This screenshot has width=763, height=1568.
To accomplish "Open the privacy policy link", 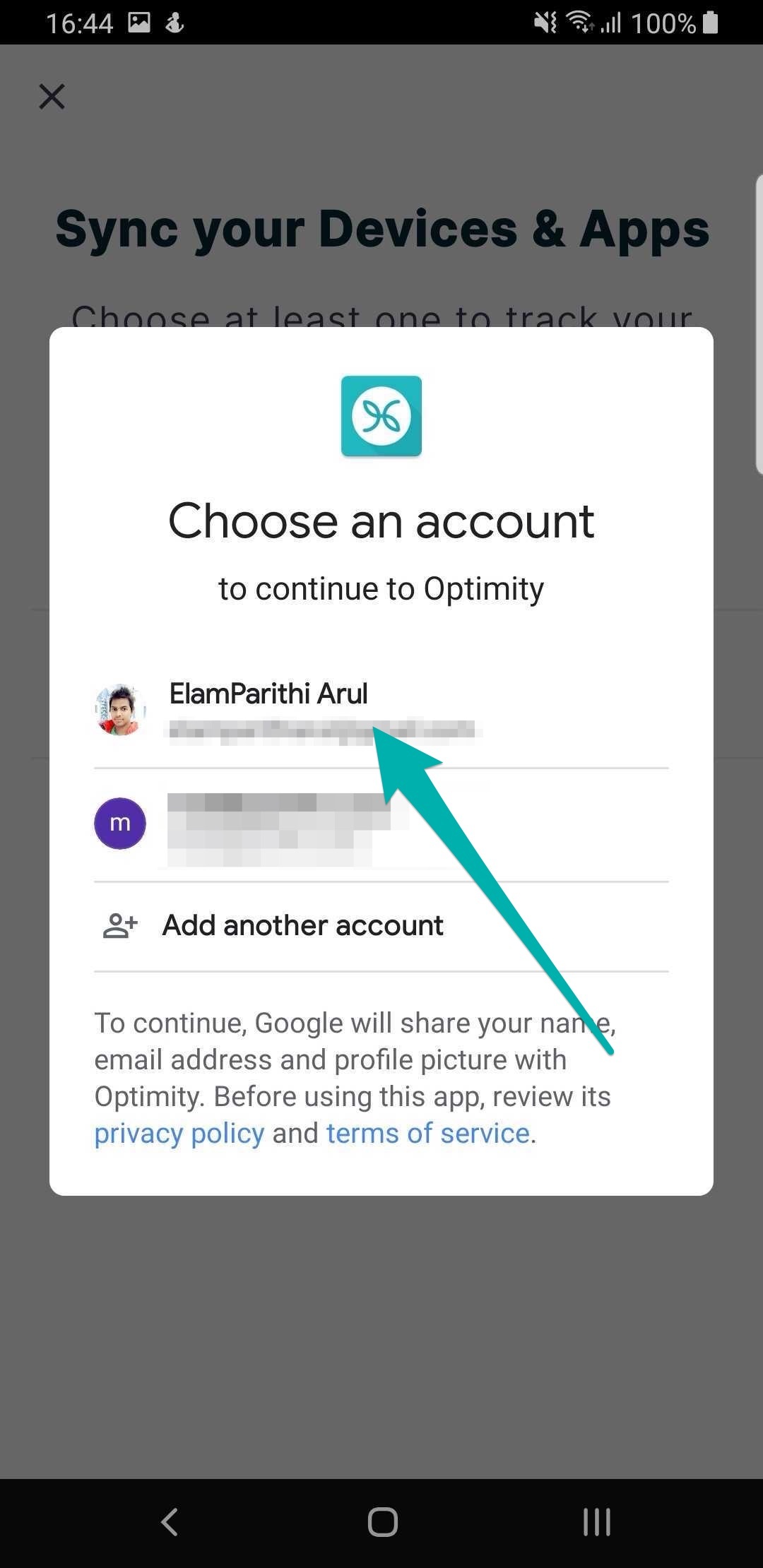I will (x=179, y=1134).
